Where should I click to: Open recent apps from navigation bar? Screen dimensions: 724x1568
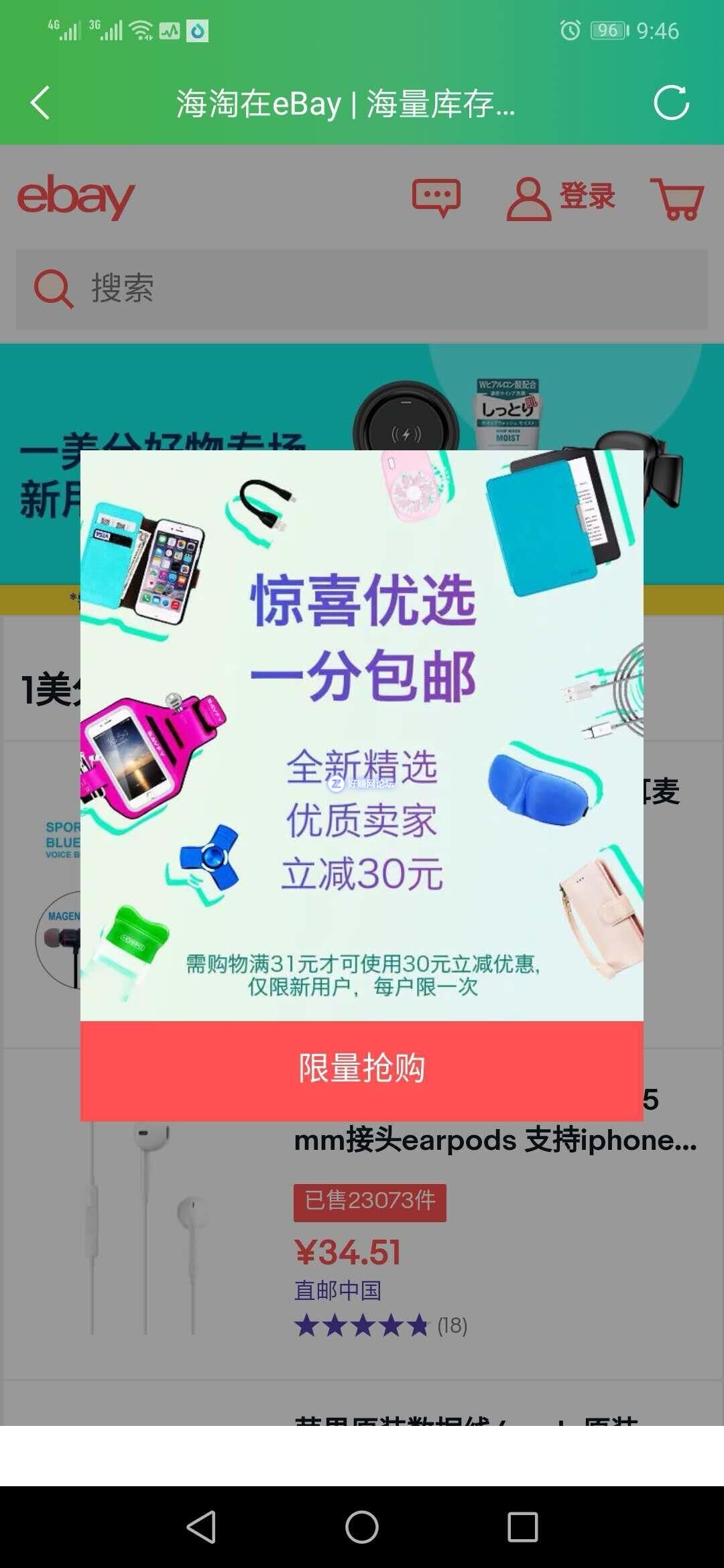[522, 1527]
